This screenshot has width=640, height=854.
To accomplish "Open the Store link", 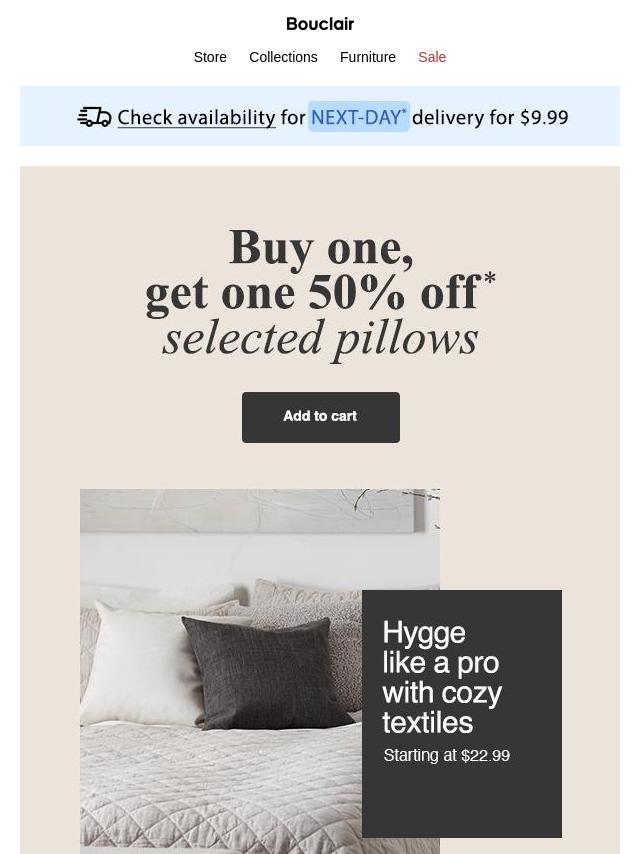I will [x=210, y=57].
